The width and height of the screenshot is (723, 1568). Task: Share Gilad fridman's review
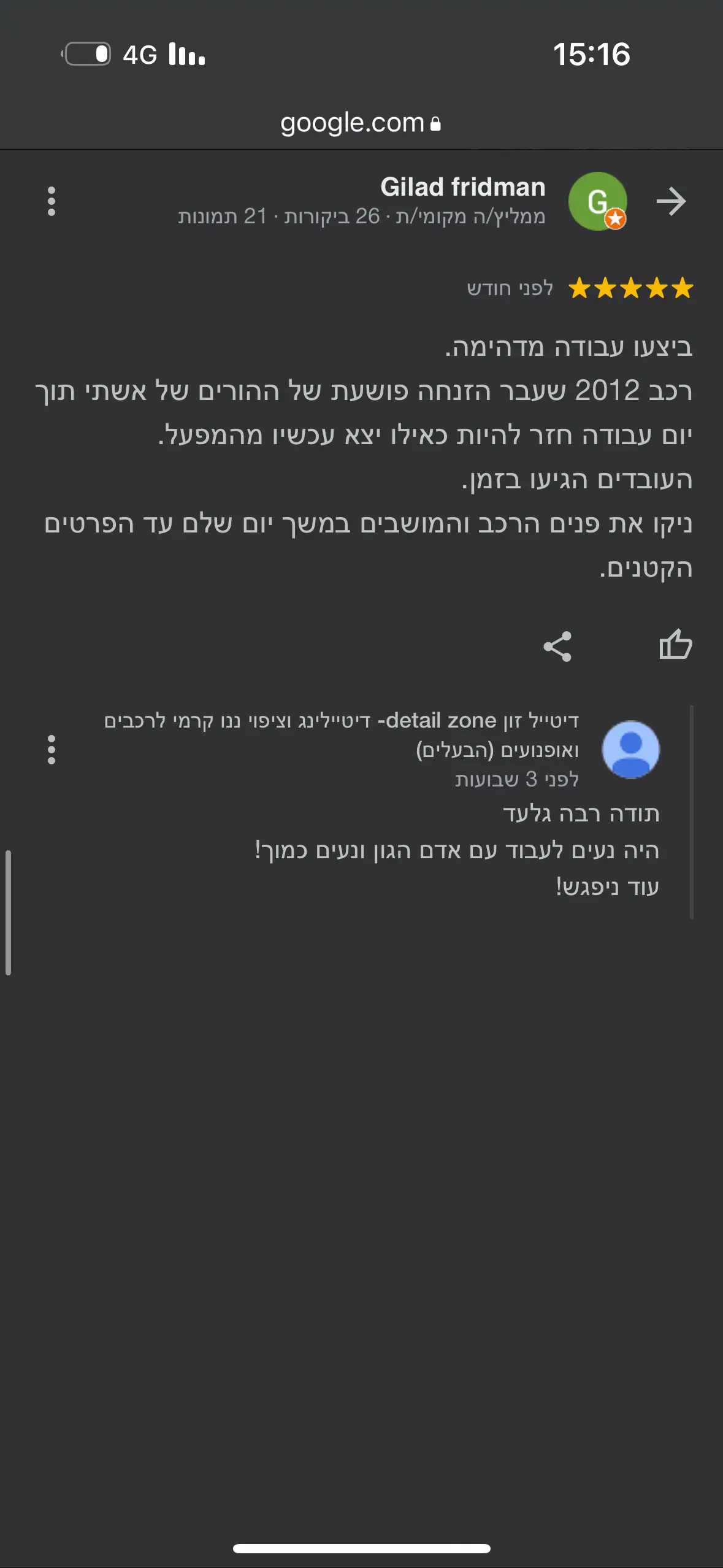557,646
